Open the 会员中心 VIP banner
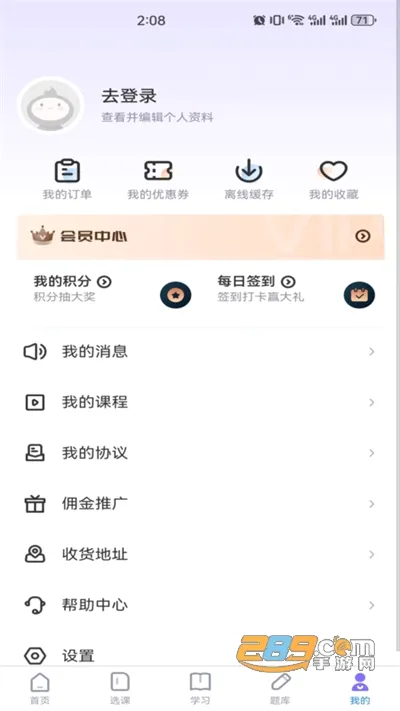400x711 pixels. (200, 237)
